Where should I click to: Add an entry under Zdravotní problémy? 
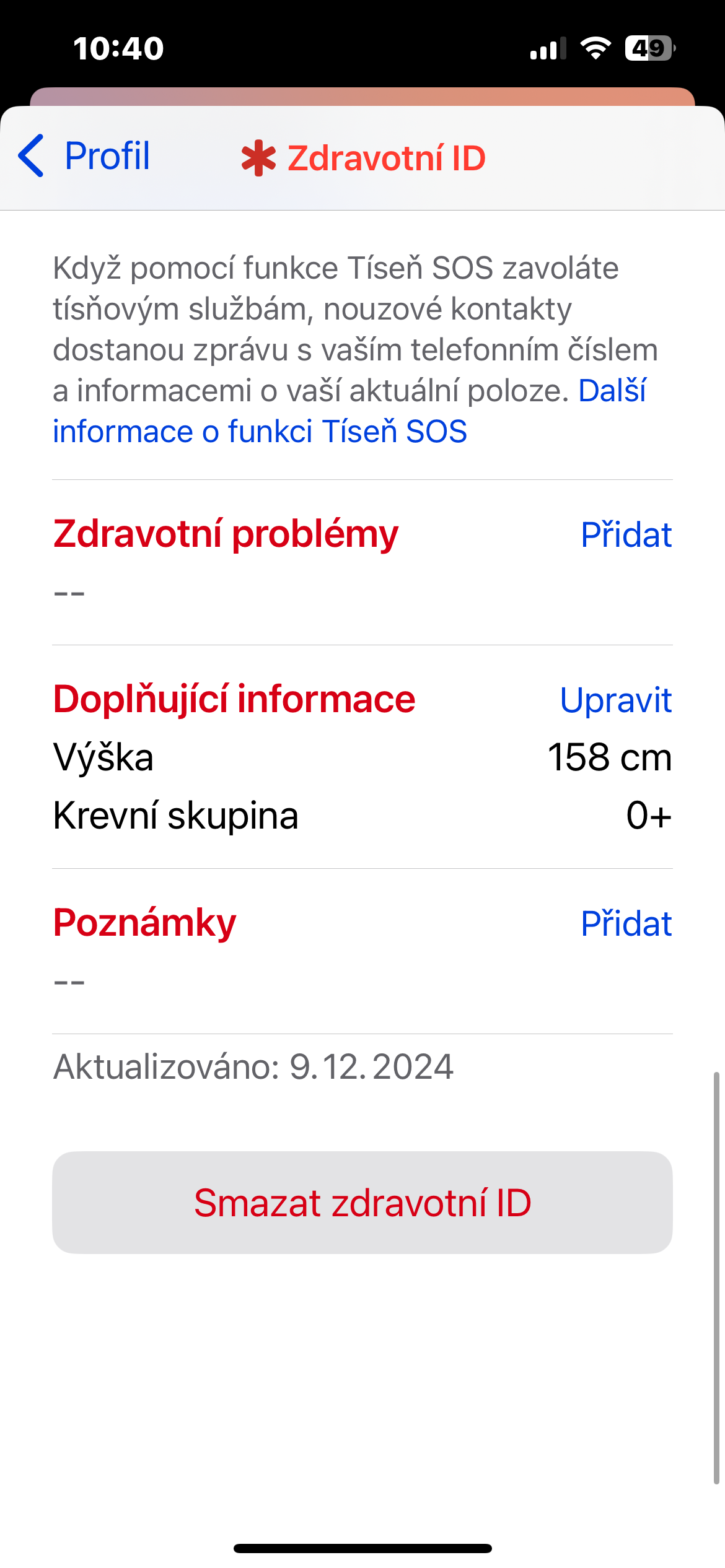[x=626, y=534]
